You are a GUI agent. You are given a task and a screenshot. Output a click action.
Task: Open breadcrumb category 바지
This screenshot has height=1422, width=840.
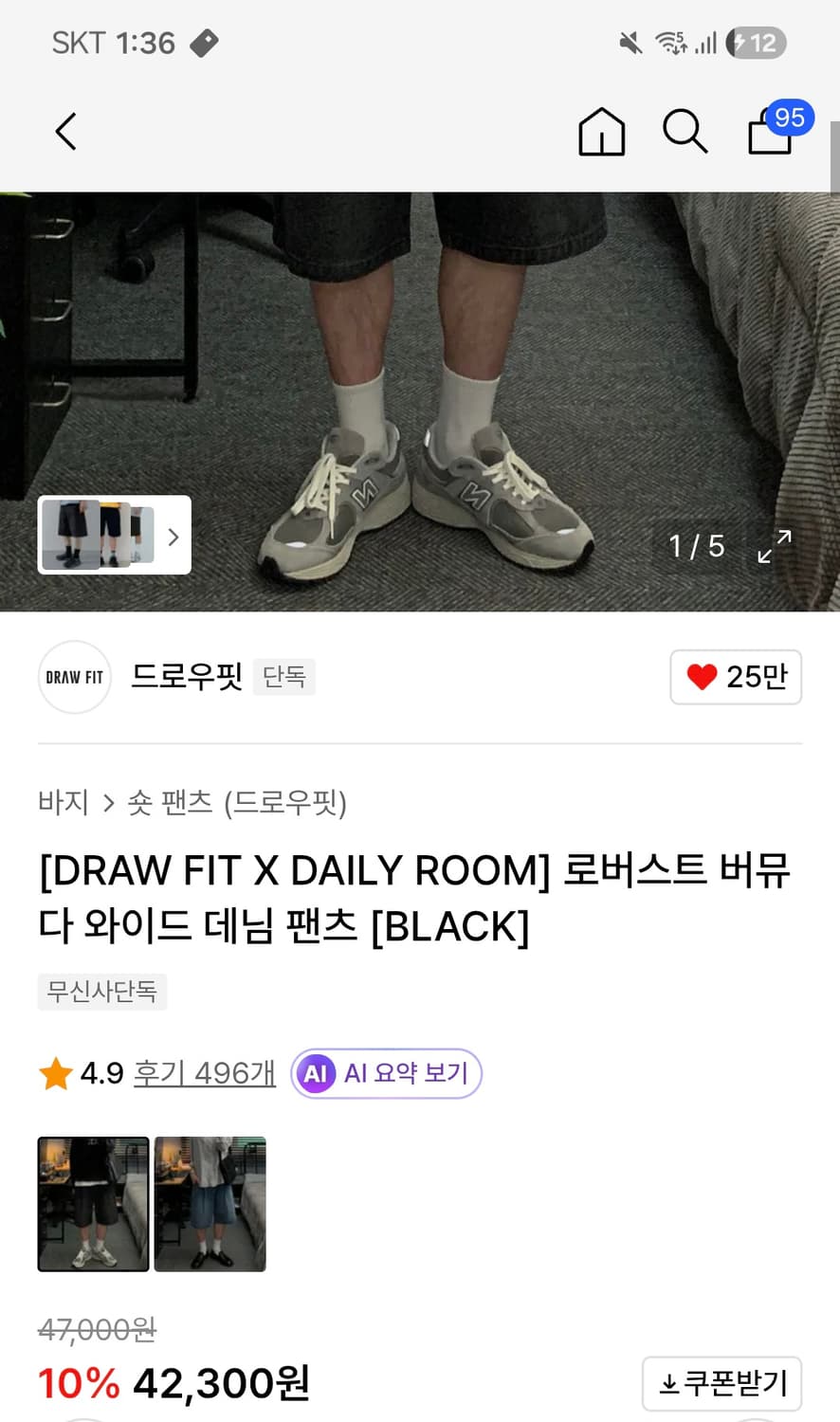pyautogui.click(x=63, y=802)
